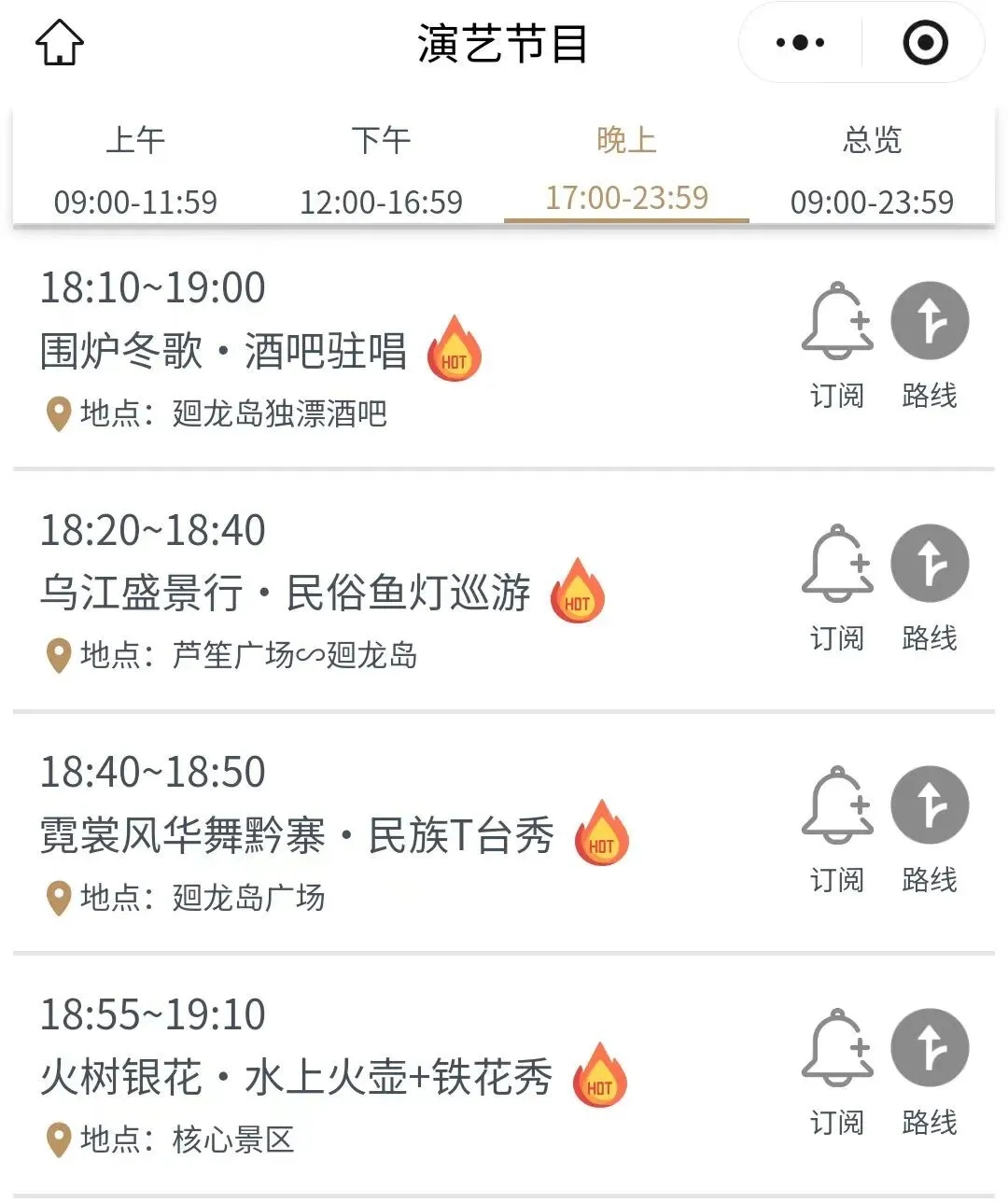Open the mini program three-dot menu
This screenshot has height=1202, width=1008.
pos(800,43)
